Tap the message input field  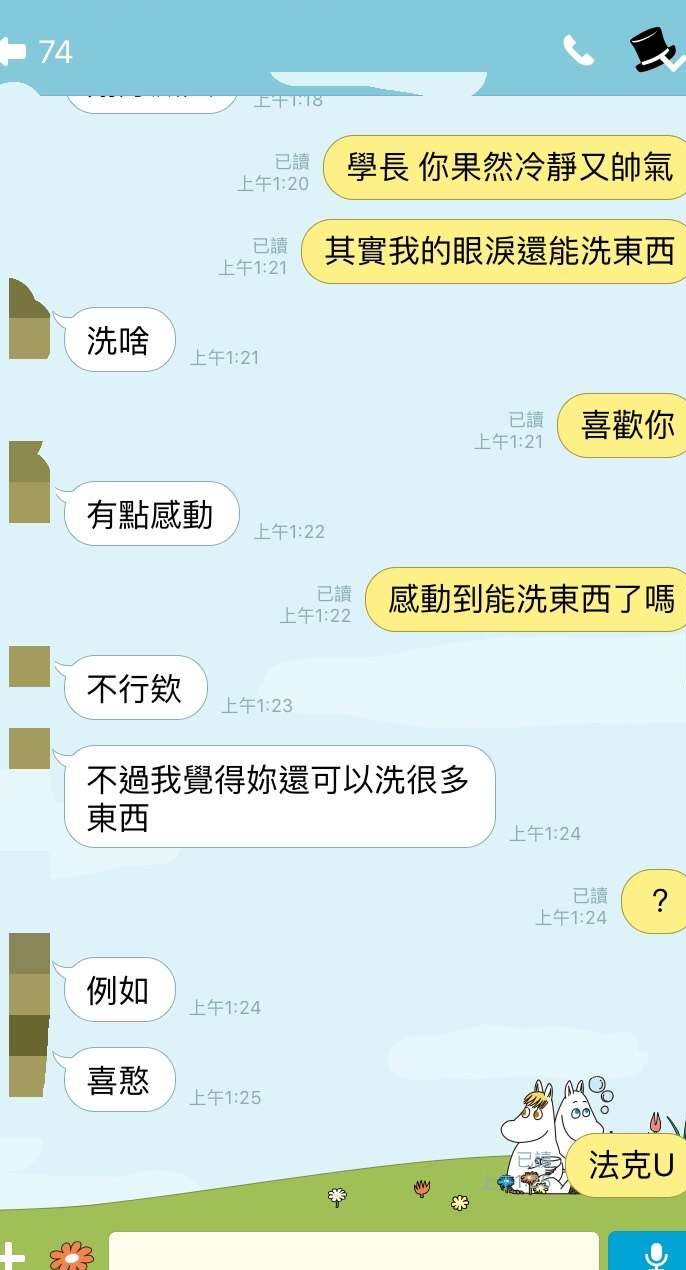point(353,1252)
